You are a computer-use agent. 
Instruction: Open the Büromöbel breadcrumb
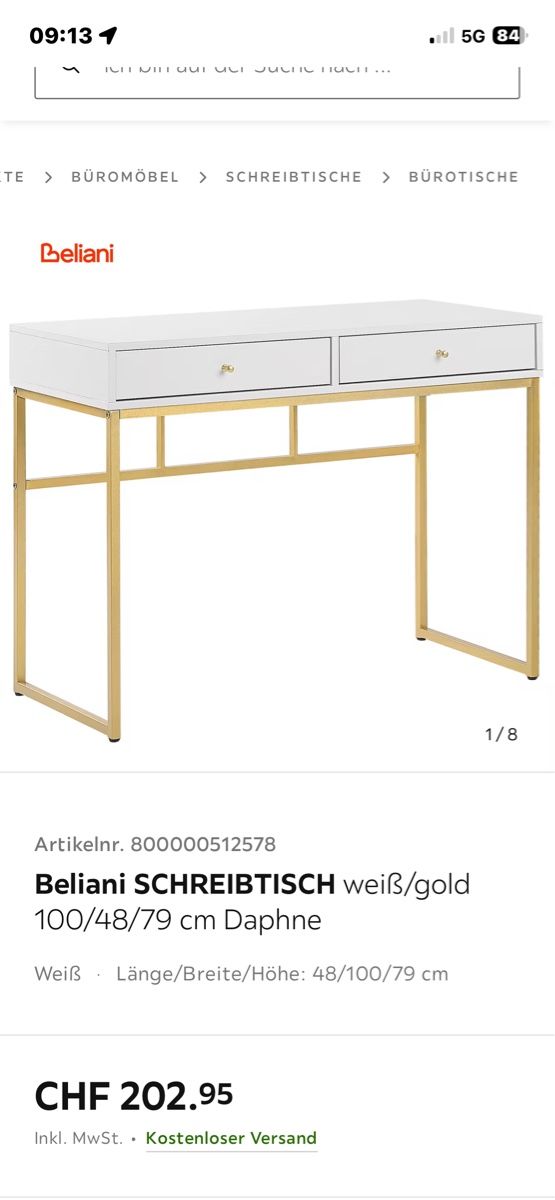[x=125, y=177]
